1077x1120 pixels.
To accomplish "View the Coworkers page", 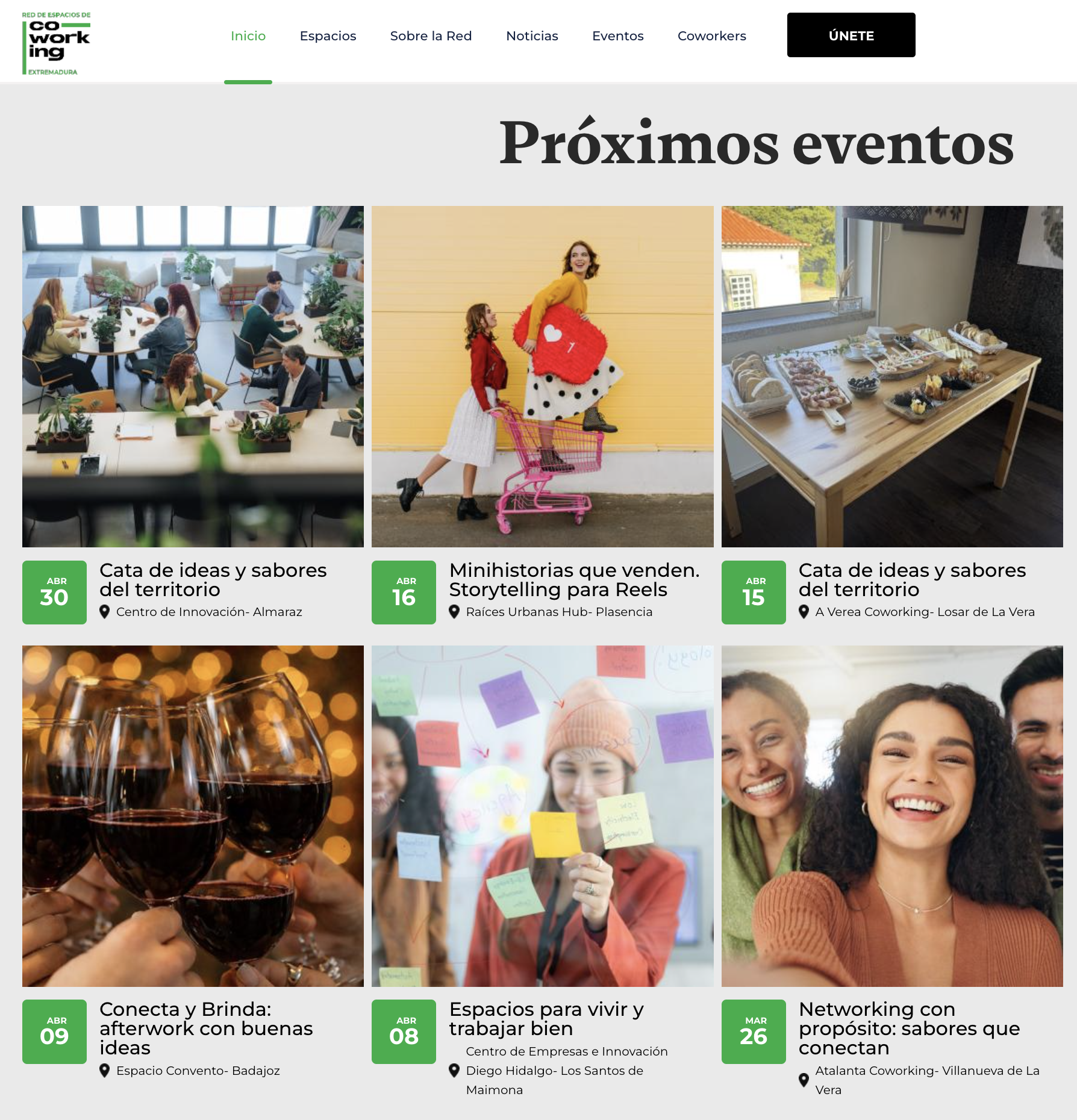I will tap(711, 36).
